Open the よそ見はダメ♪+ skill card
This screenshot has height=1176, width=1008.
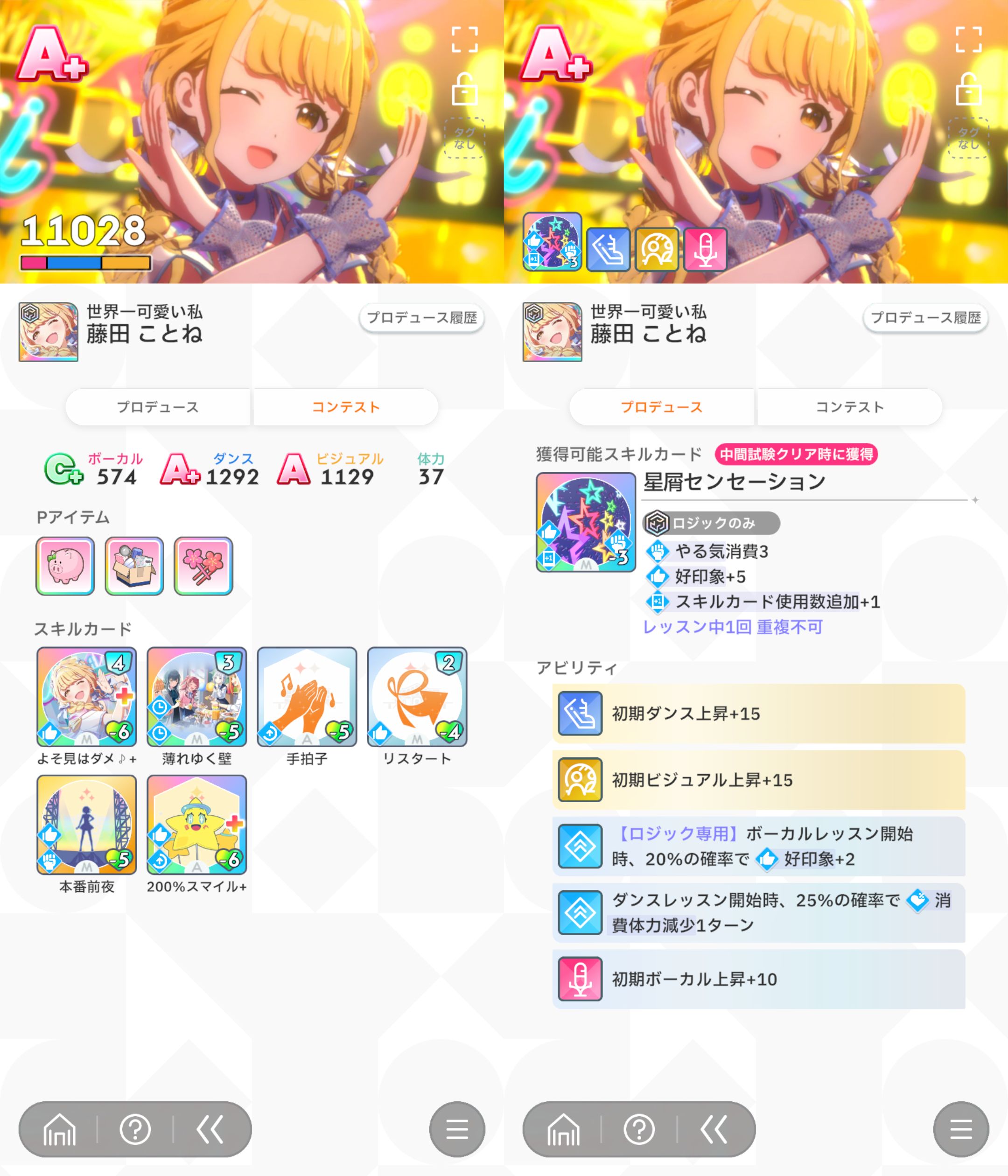(86, 696)
